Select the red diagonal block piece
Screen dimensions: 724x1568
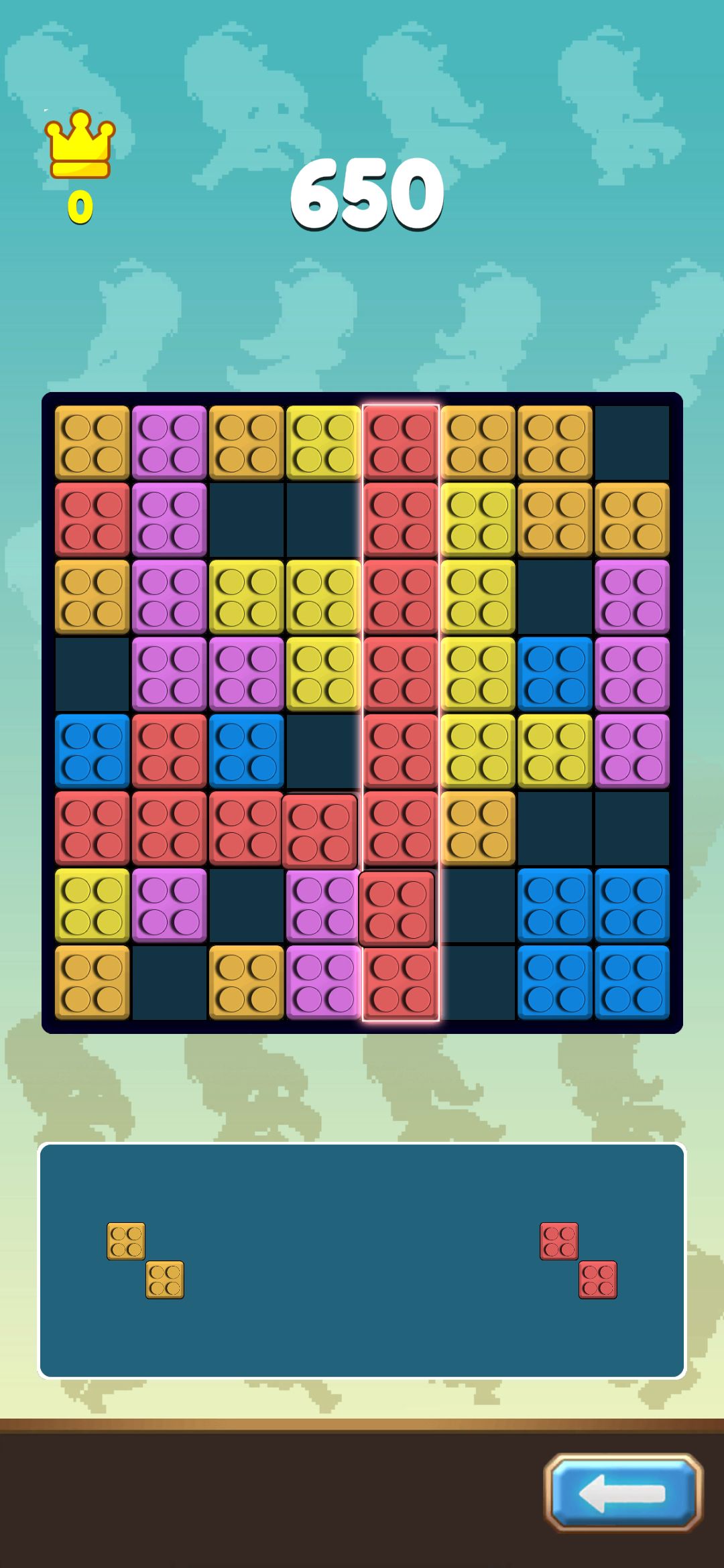578,1260
